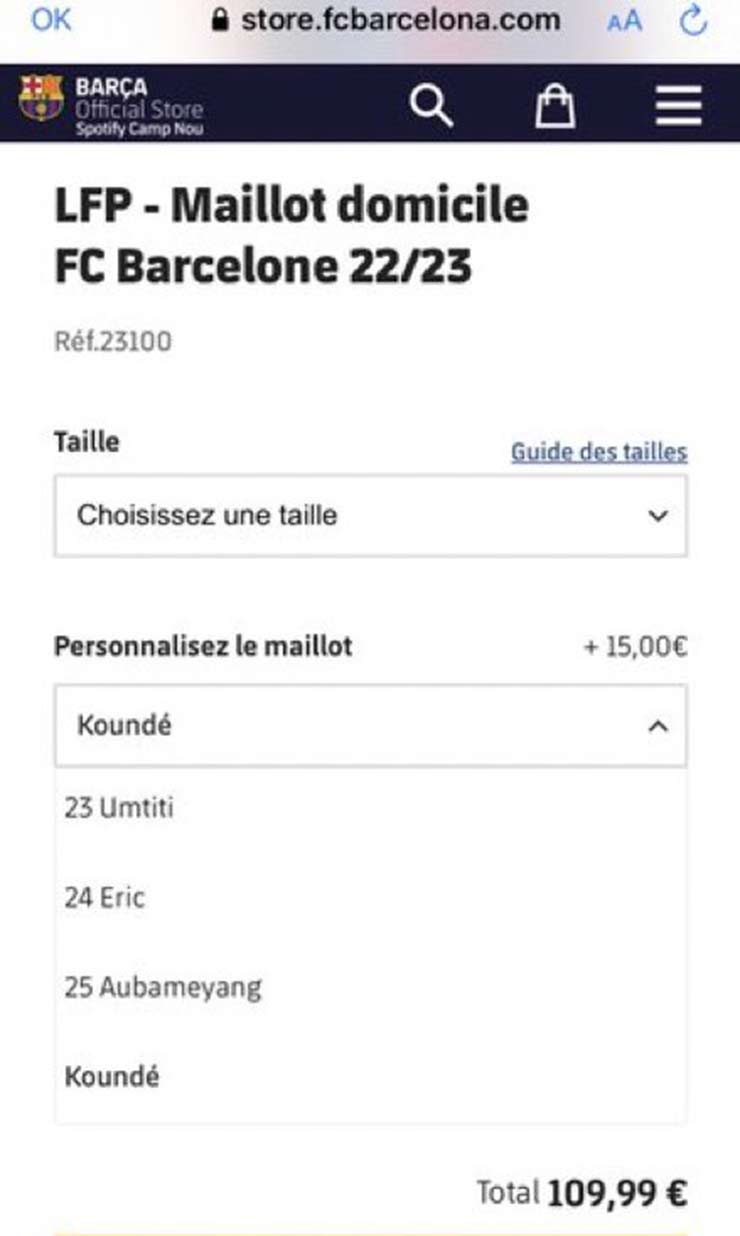Go to Barça Official Store homepage
740x1236 pixels.
click(x=111, y=104)
